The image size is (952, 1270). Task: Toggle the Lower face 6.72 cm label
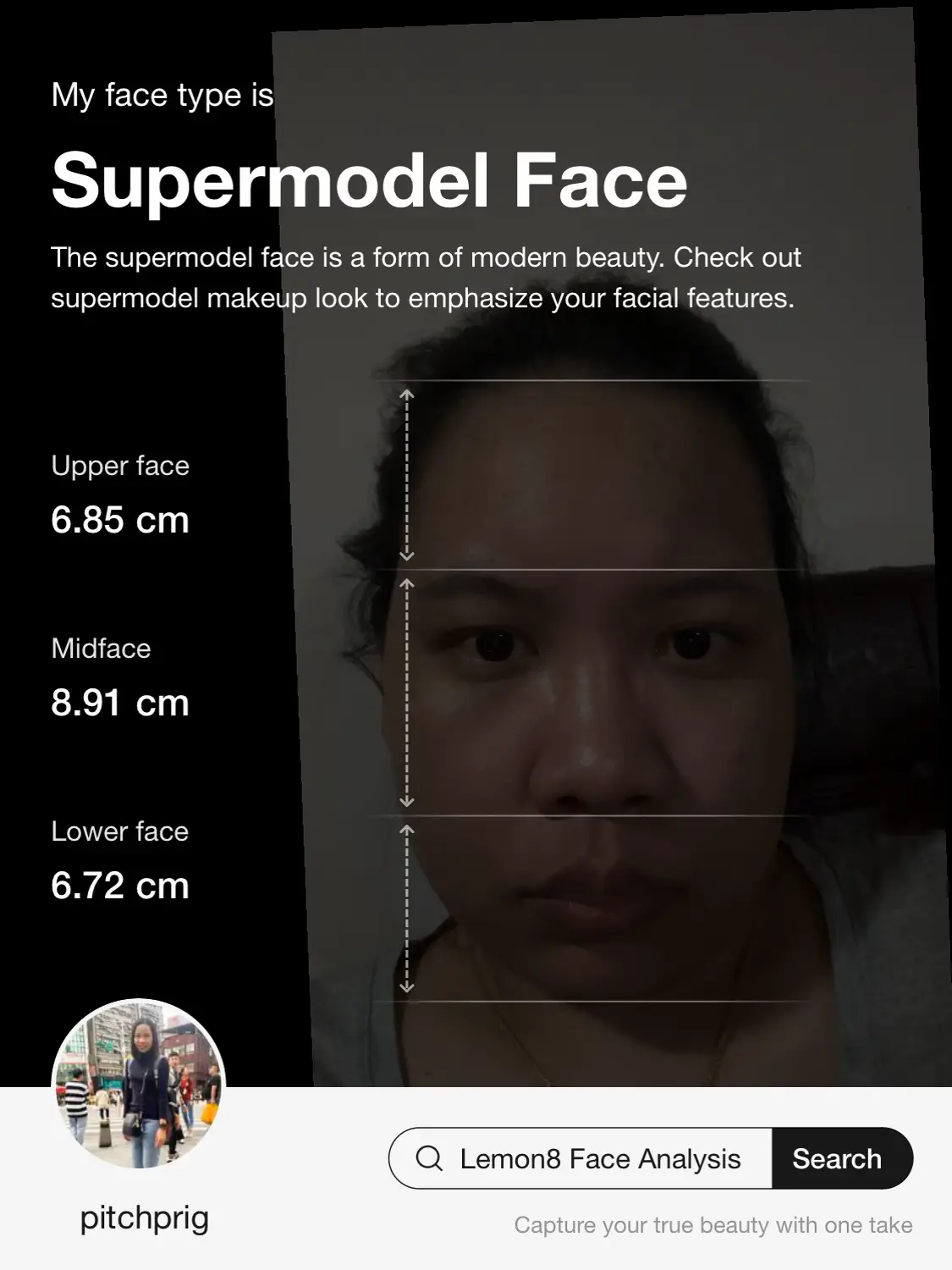click(x=119, y=859)
